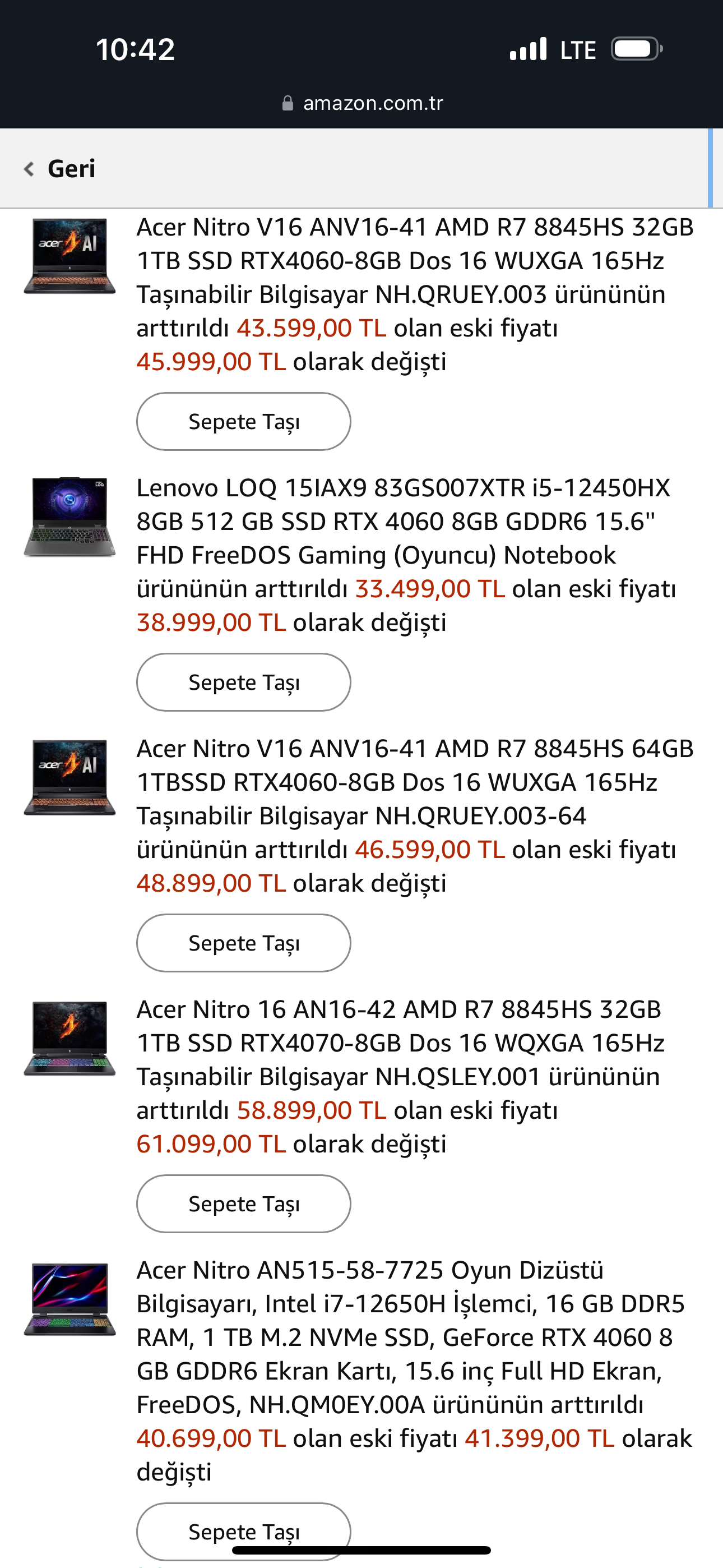Open Acer Nitro V16 64GB product image
723x1568 pixels.
tap(69, 777)
